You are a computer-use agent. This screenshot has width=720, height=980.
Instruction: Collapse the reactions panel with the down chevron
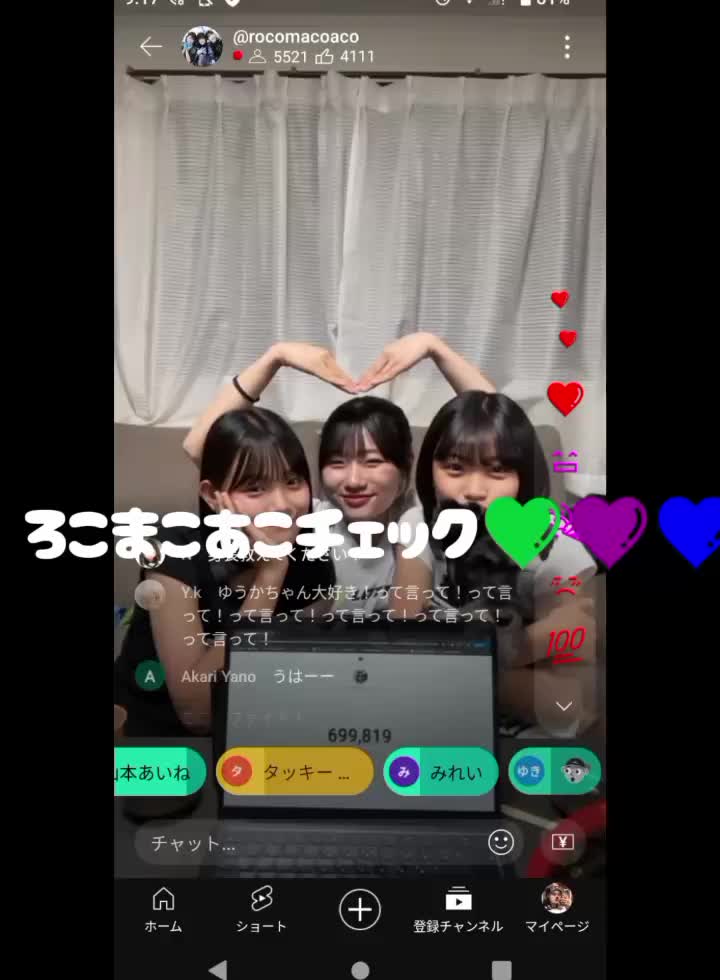(564, 706)
